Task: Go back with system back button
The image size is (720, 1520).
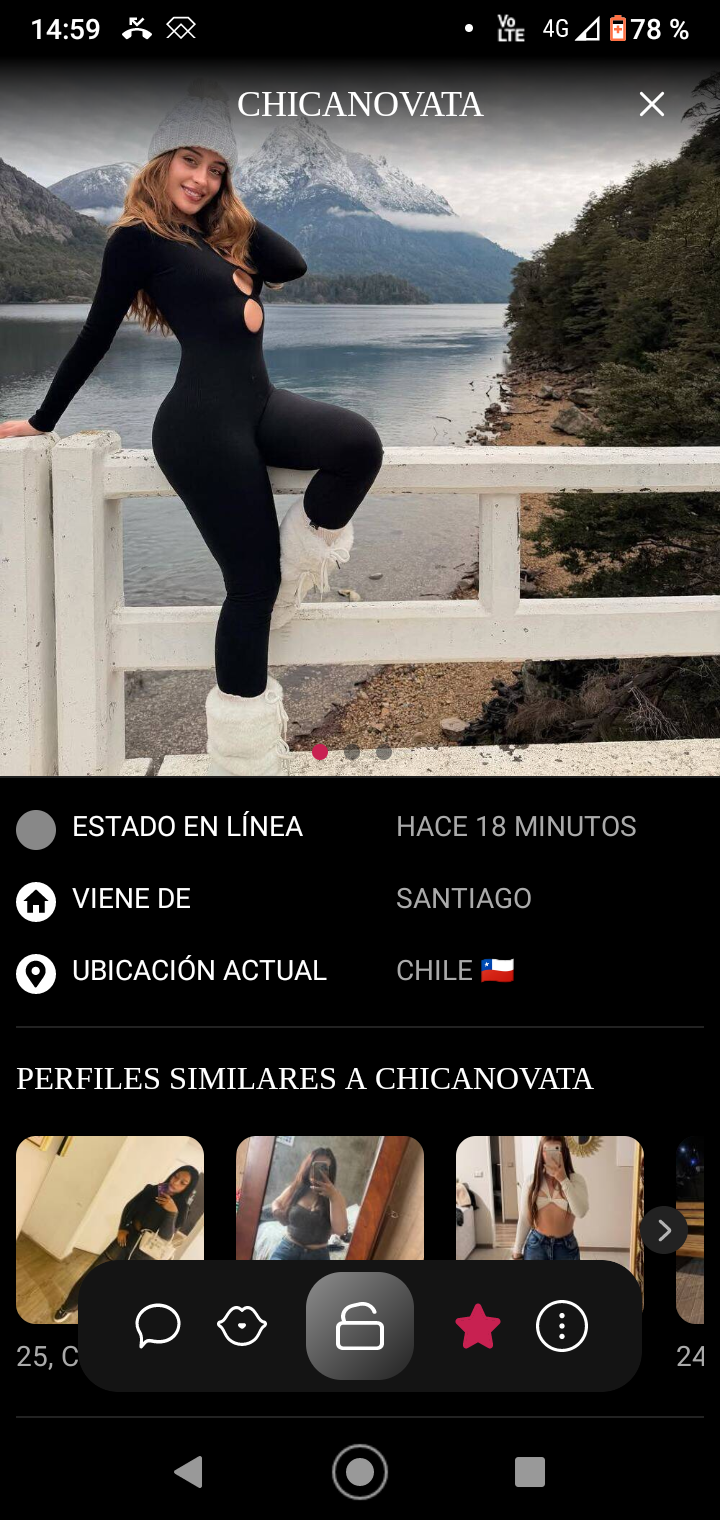Action: click(189, 1472)
